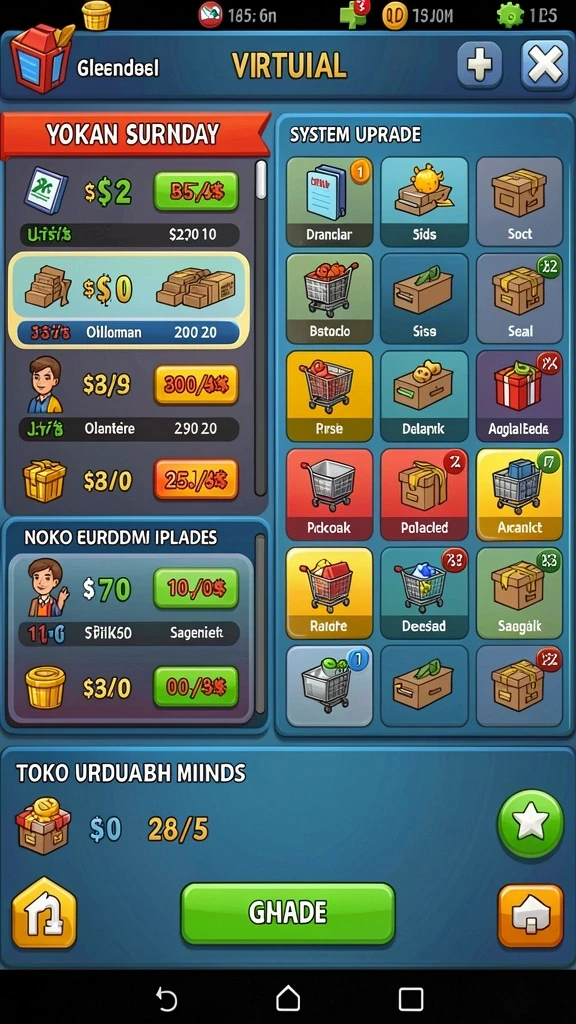This screenshot has width=576, height=1024.
Task: Select the highlighted Oilloman offer card
Action: pyautogui.click(x=129, y=300)
